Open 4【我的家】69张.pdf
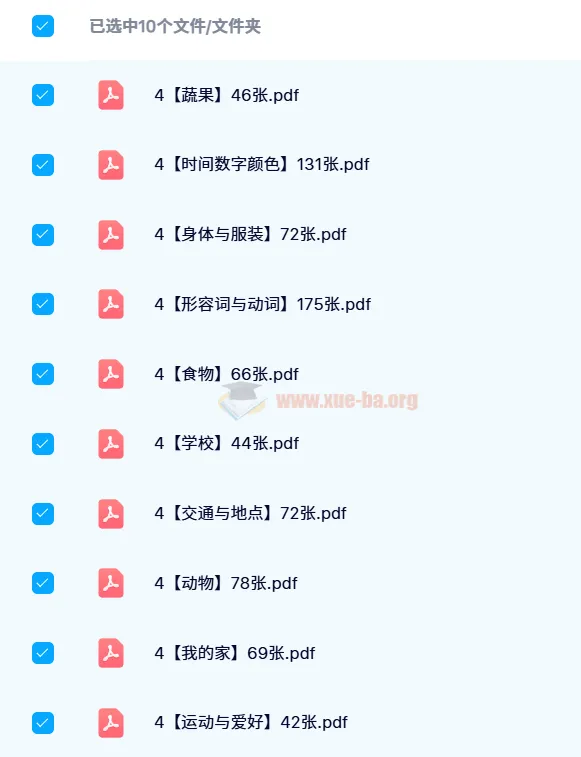 (x=235, y=653)
